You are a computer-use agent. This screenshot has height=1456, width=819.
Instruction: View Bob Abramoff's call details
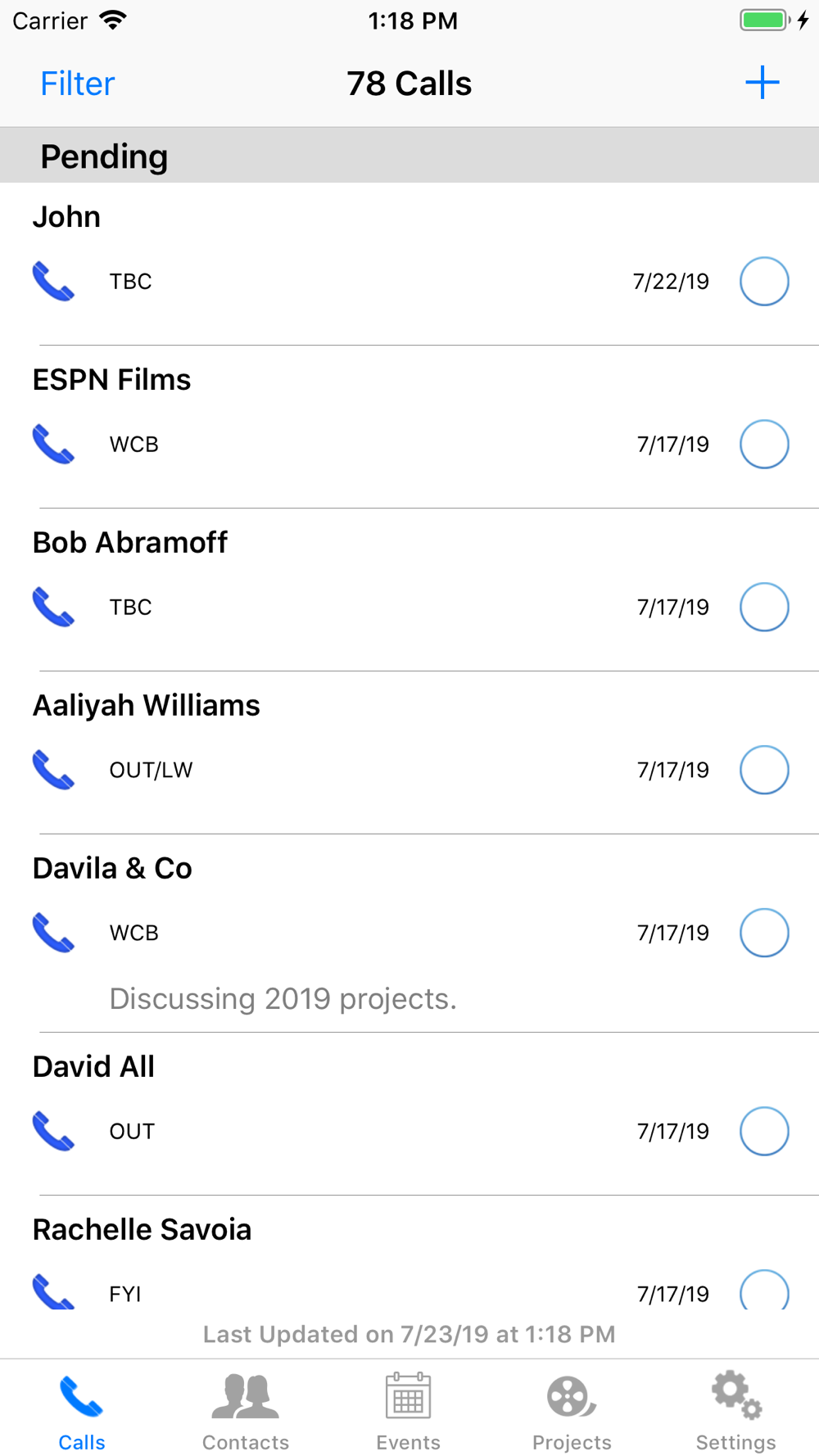point(328,573)
